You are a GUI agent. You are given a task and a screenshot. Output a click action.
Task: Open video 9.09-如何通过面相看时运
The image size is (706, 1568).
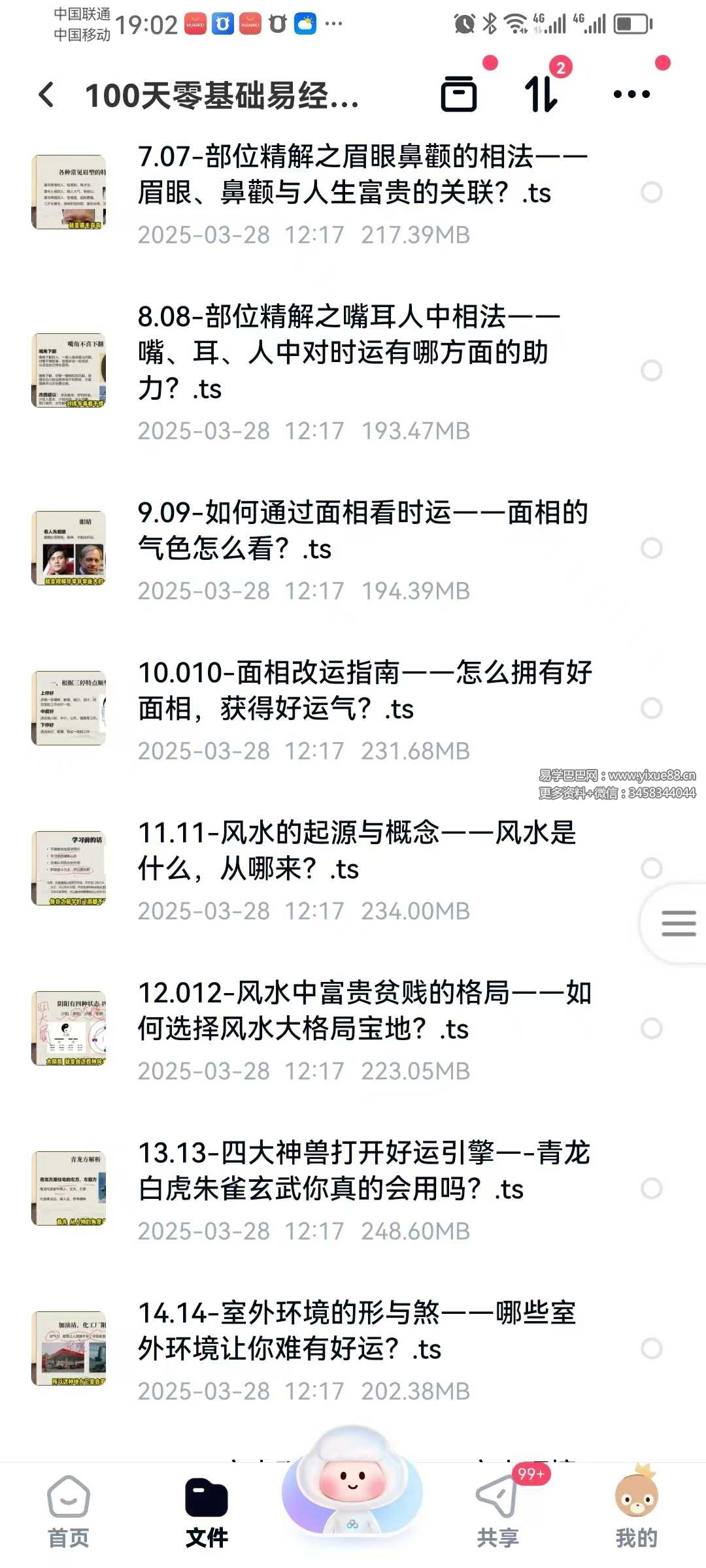pyautogui.click(x=361, y=531)
